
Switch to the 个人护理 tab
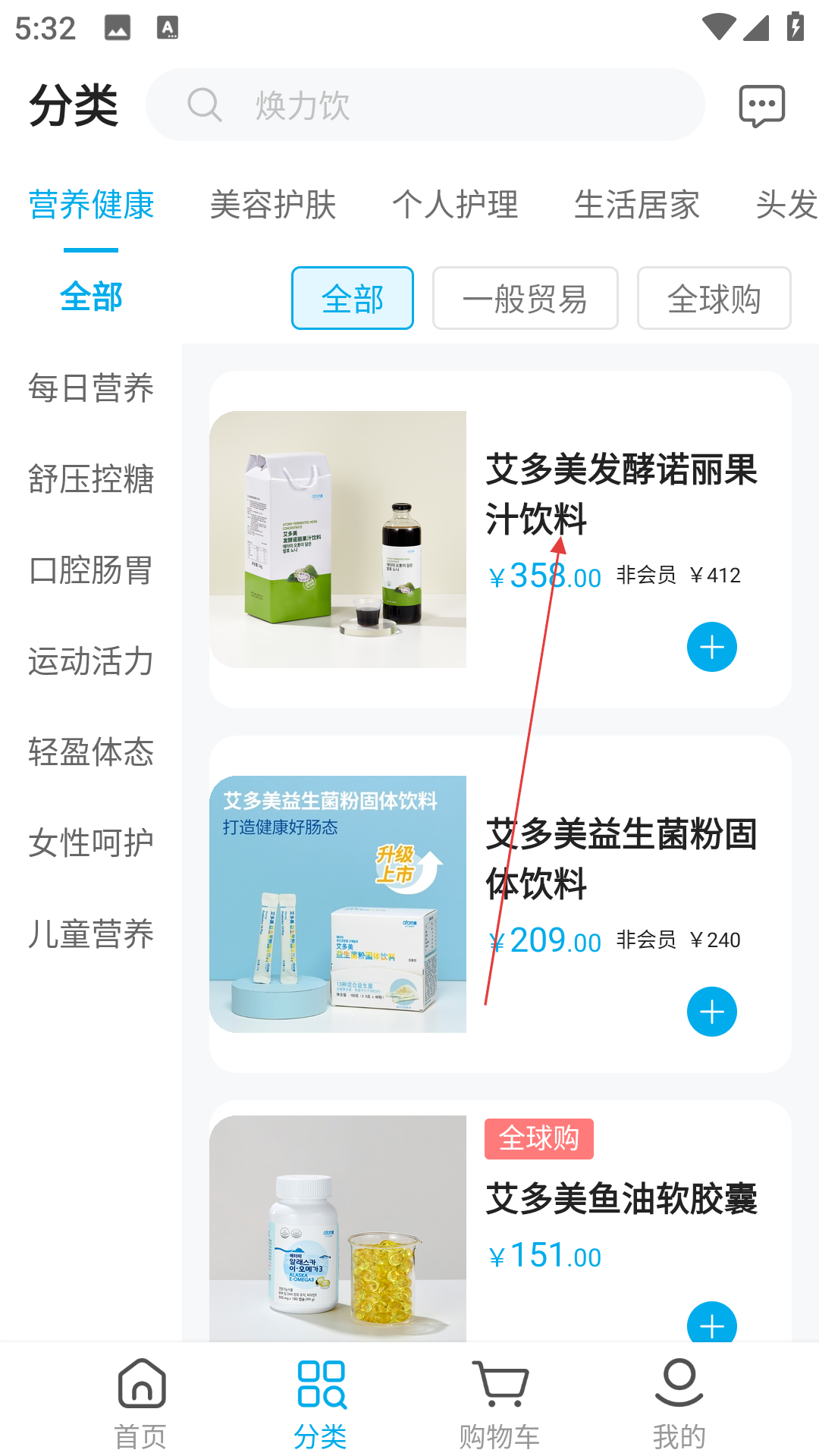click(x=455, y=205)
